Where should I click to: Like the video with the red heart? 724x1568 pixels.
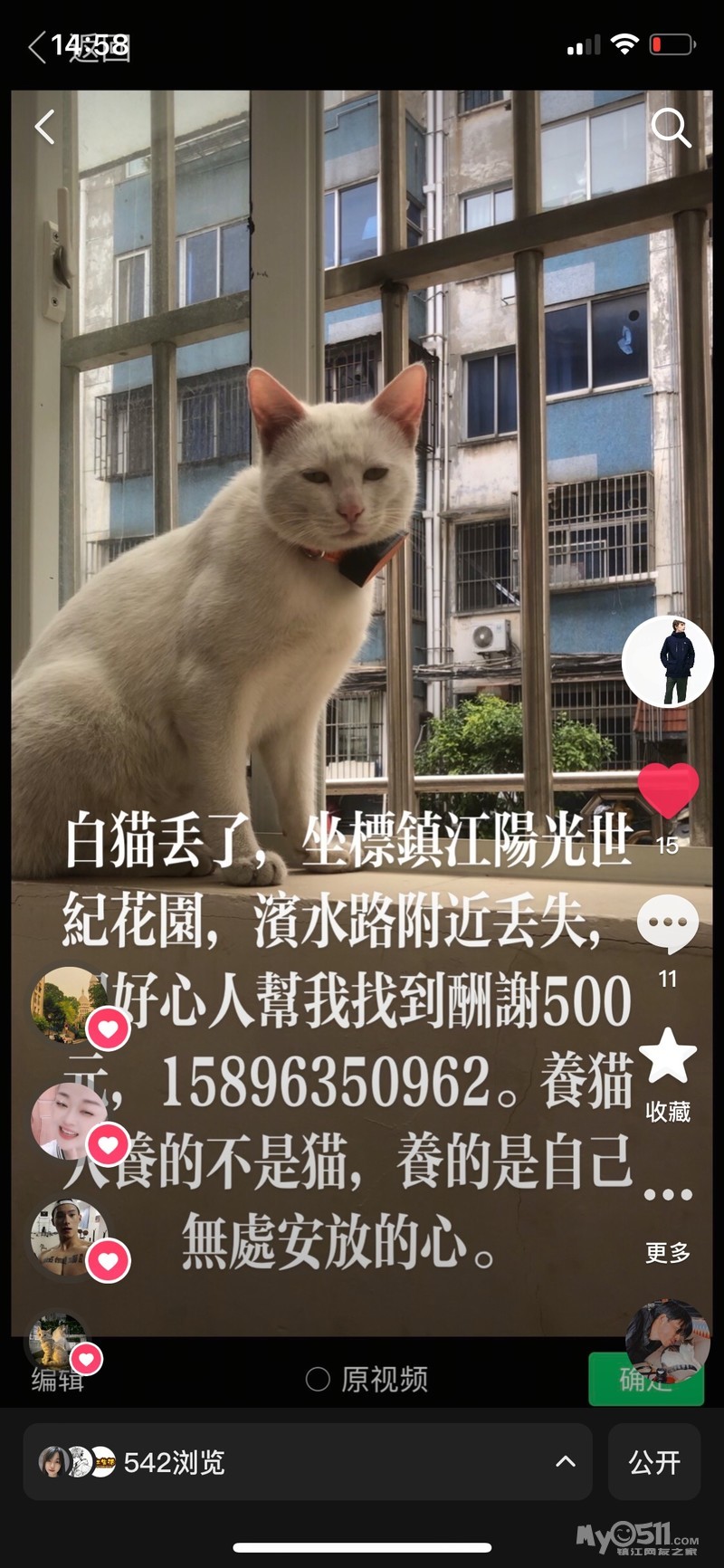click(x=668, y=790)
